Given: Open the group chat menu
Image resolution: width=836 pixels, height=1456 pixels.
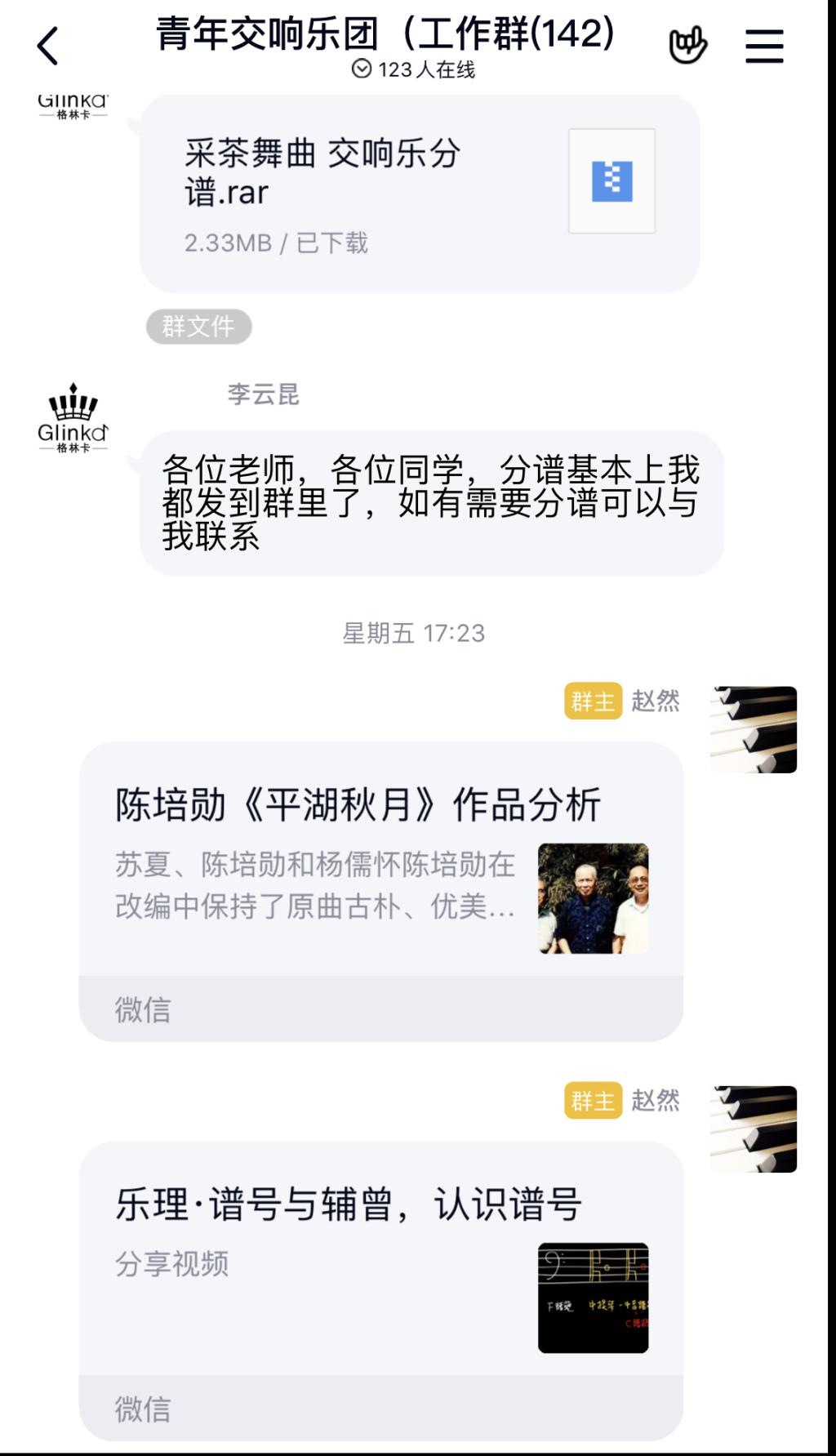Looking at the screenshot, I should click(x=764, y=46).
